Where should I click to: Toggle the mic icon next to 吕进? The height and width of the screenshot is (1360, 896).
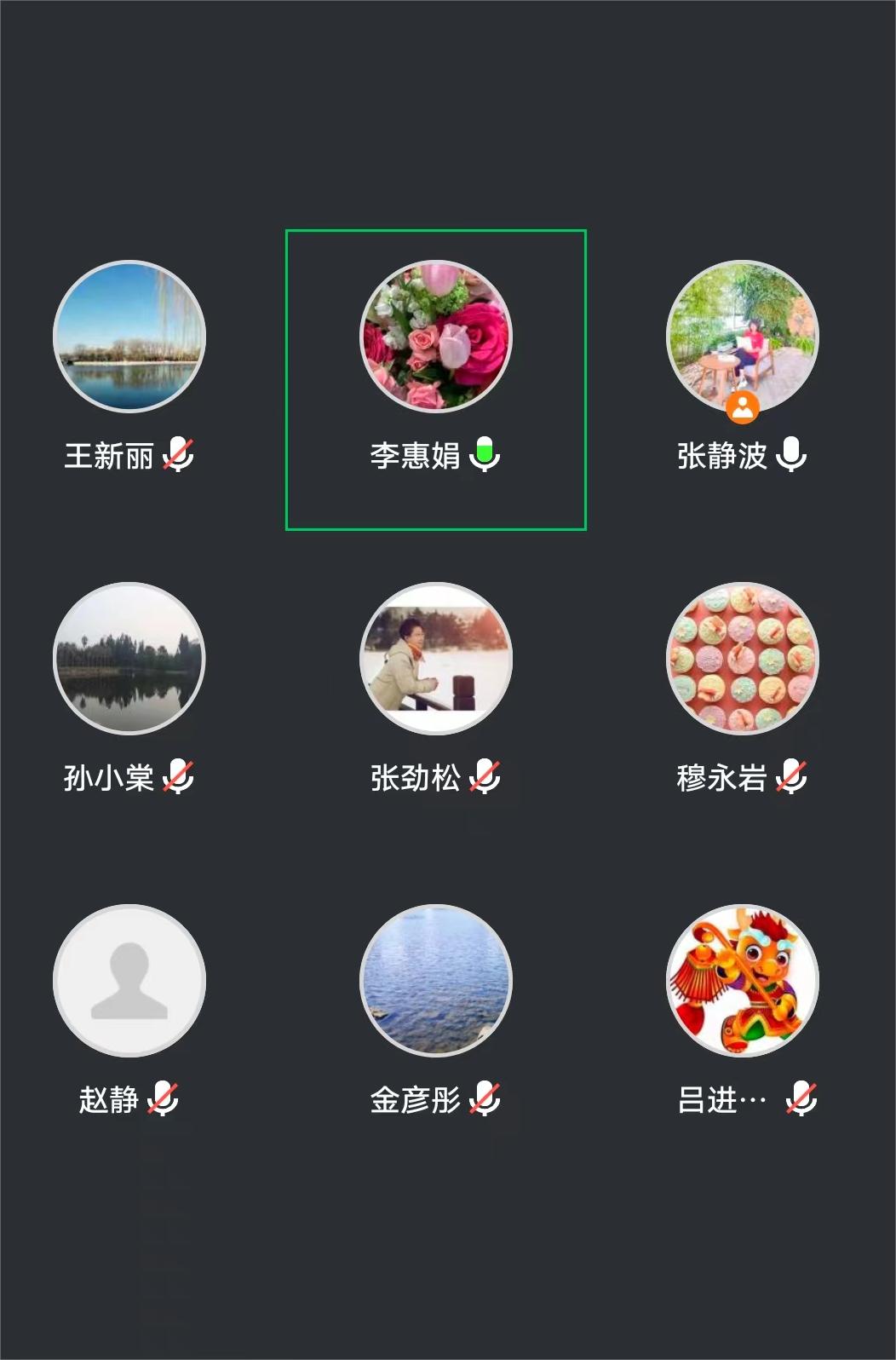(801, 1099)
